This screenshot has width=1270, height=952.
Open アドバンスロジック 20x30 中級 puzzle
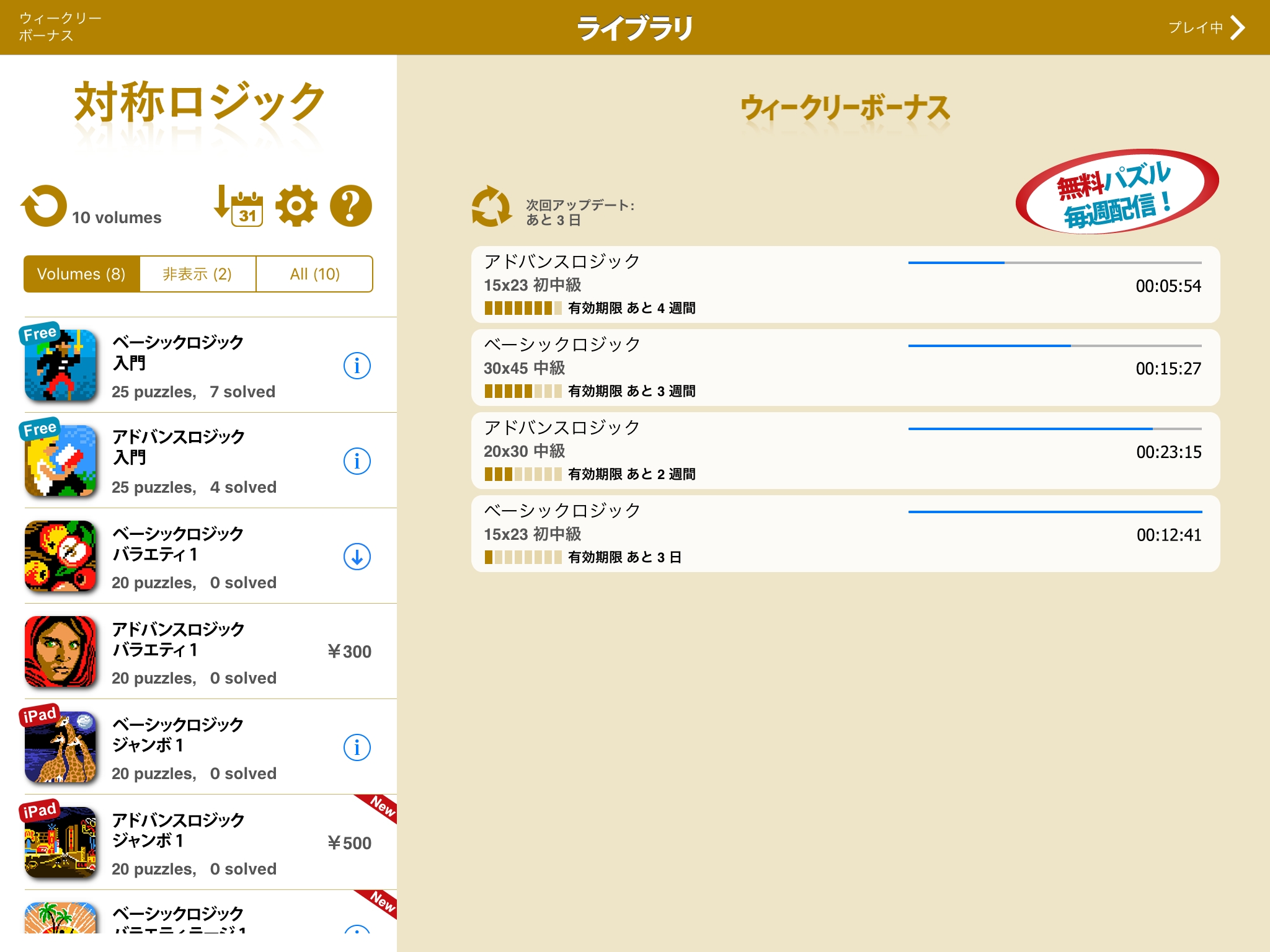[x=845, y=451]
